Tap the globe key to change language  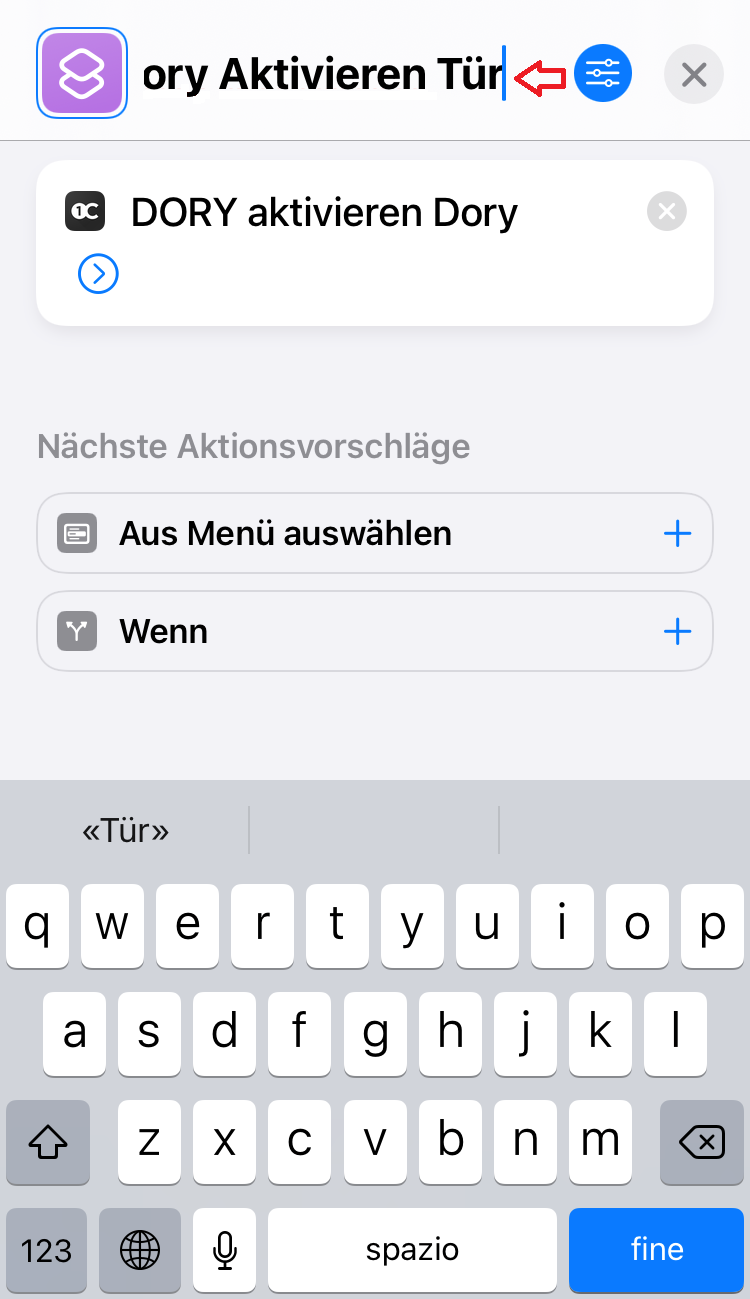click(x=140, y=1250)
